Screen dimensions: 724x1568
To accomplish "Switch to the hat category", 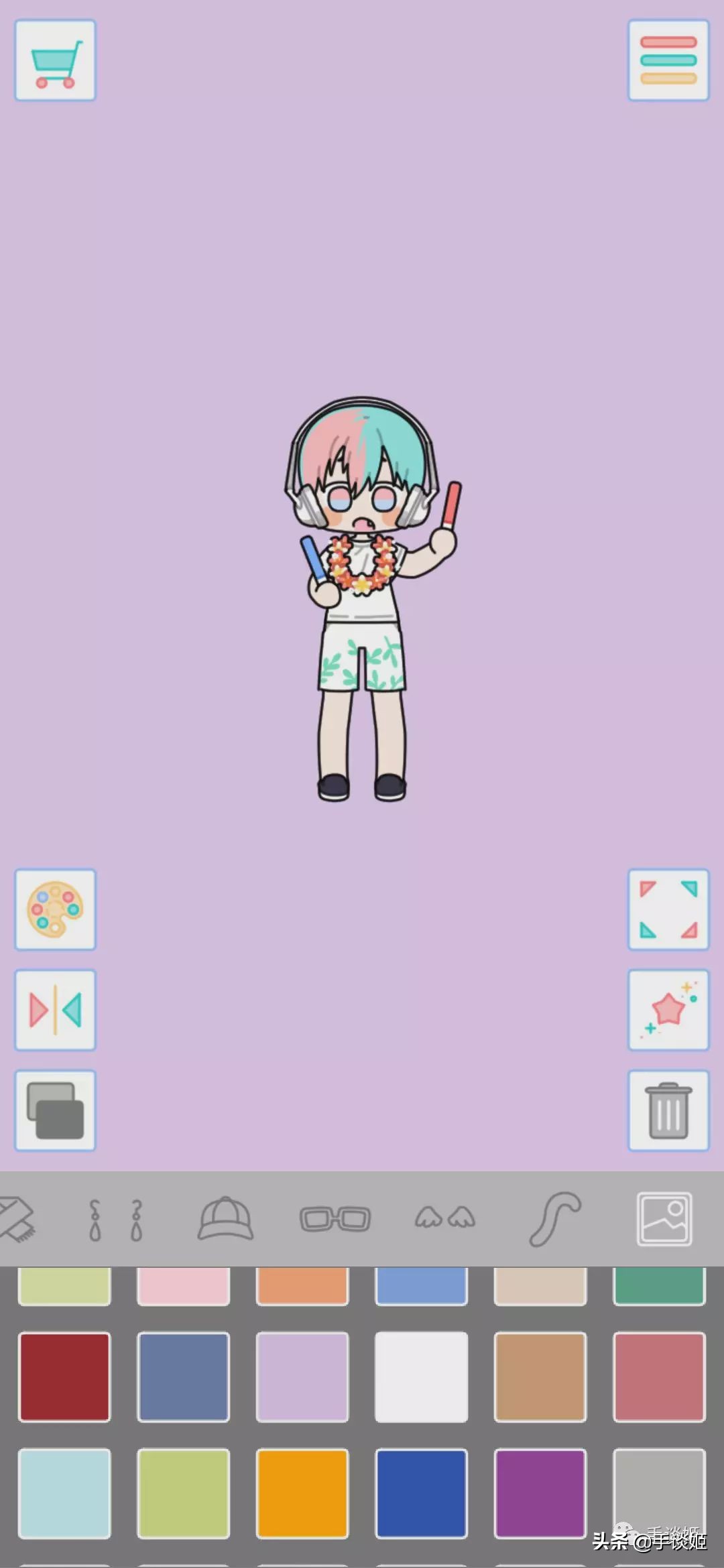I will point(225,1220).
